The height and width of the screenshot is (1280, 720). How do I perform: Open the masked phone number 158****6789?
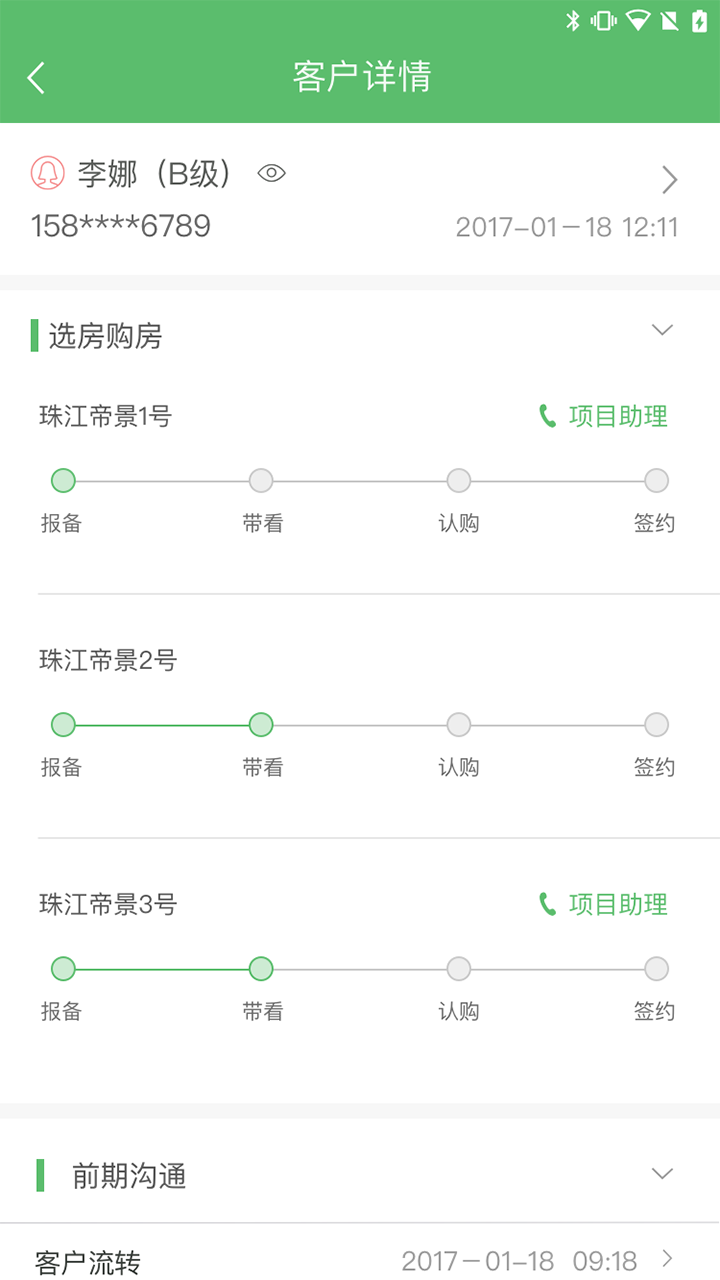(120, 226)
